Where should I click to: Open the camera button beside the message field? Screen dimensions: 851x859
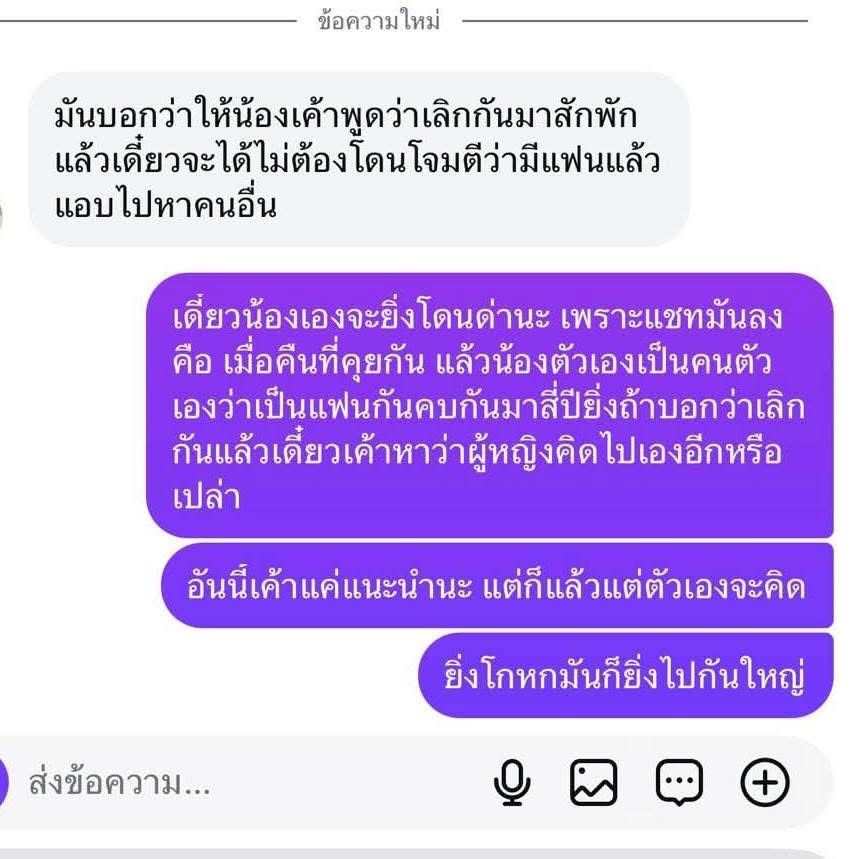click(3, 783)
